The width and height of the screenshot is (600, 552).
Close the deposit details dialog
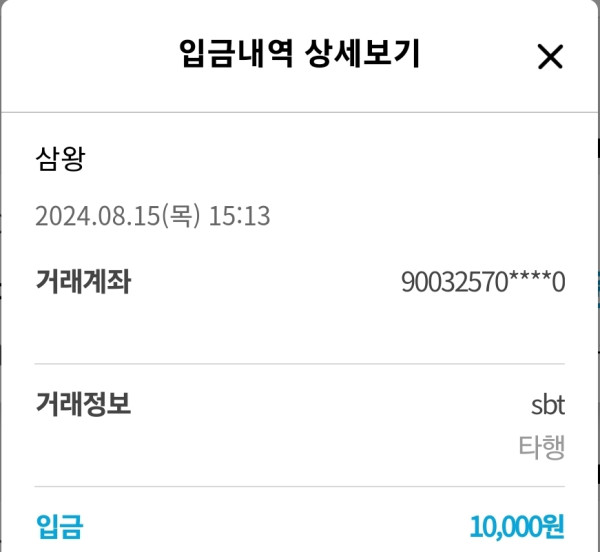(x=550, y=57)
